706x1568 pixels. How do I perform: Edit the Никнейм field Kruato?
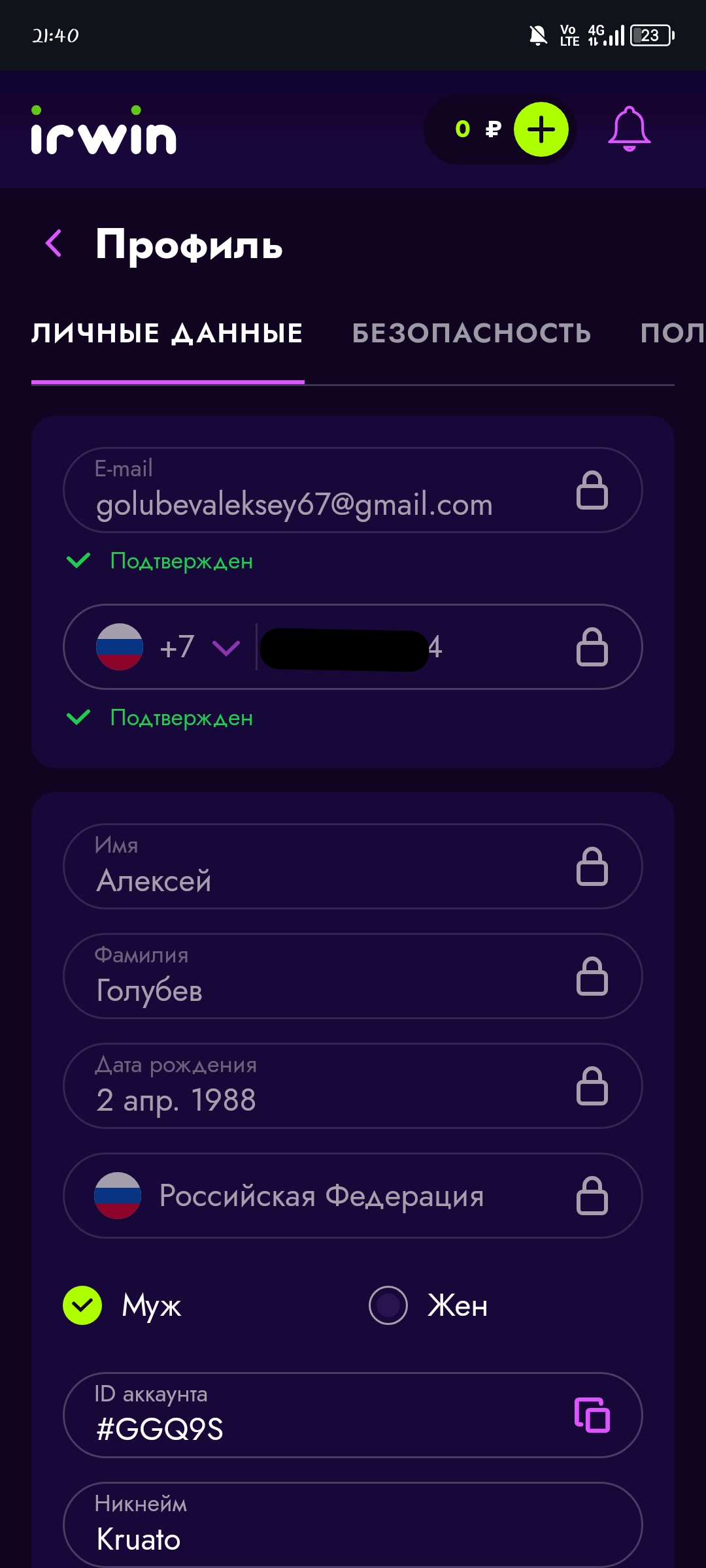pos(353,1525)
